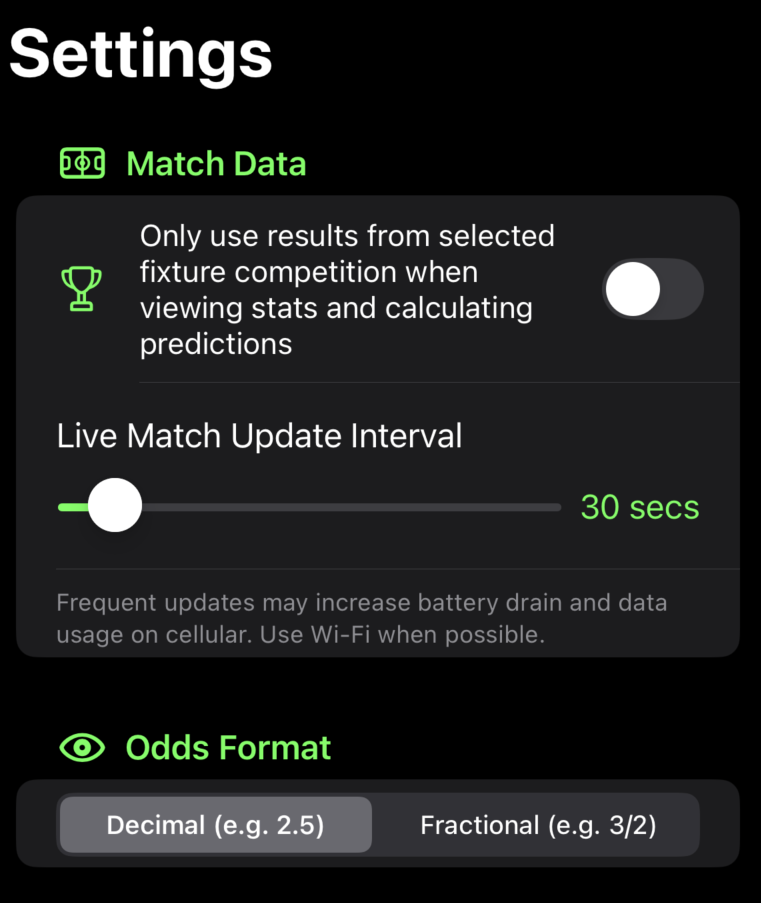Select the green soccer field icon
The height and width of the screenshot is (903, 761).
tap(81, 162)
